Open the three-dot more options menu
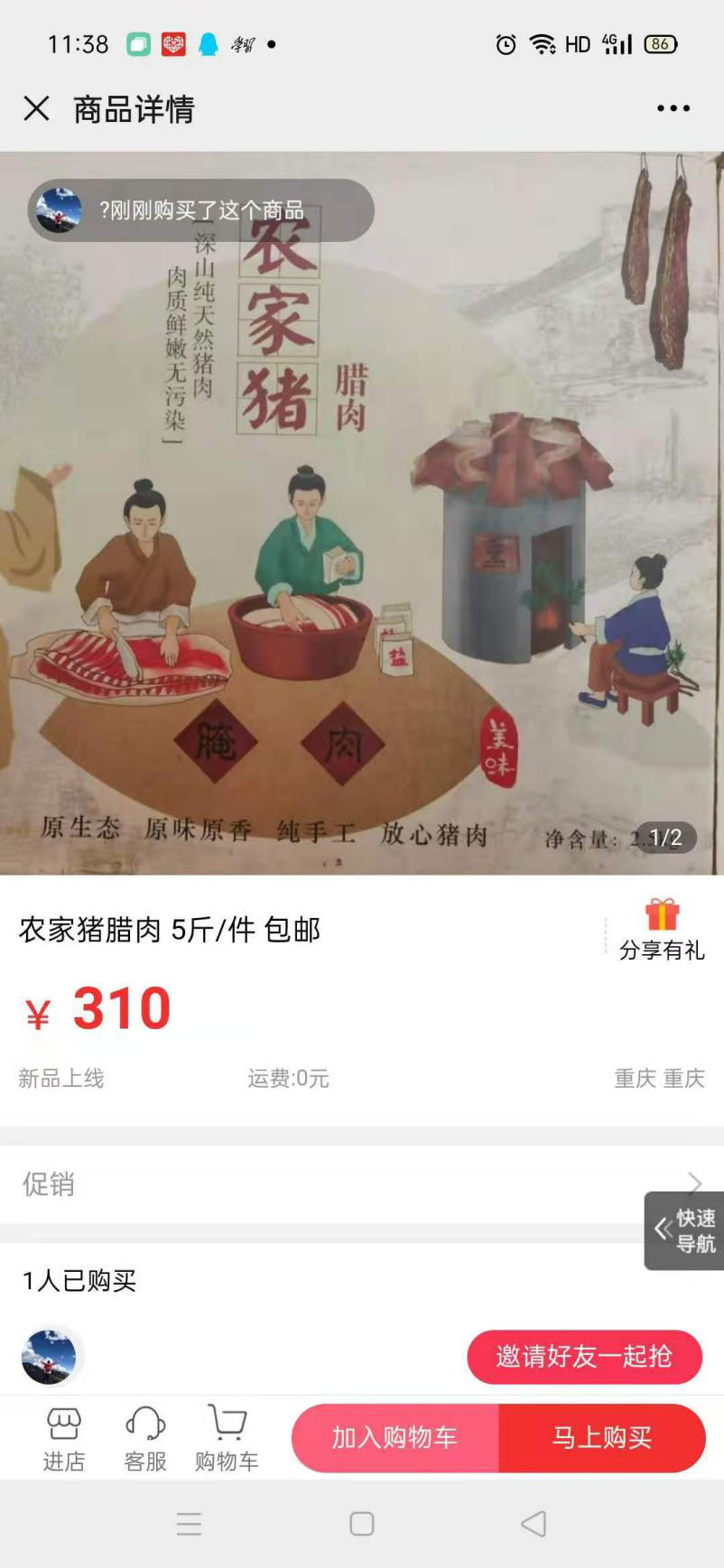The height and width of the screenshot is (1568, 724). coord(672,107)
